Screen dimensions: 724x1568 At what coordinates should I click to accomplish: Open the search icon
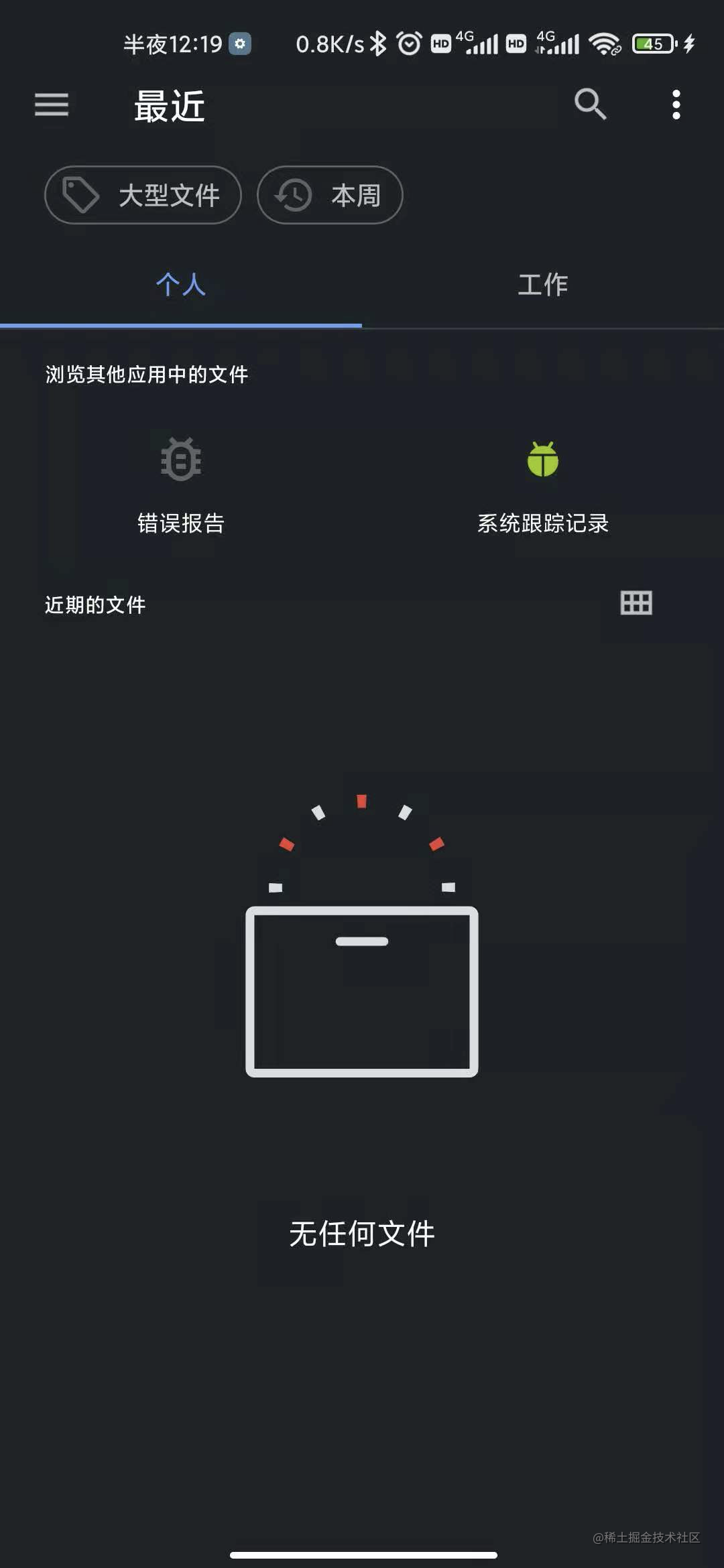590,104
